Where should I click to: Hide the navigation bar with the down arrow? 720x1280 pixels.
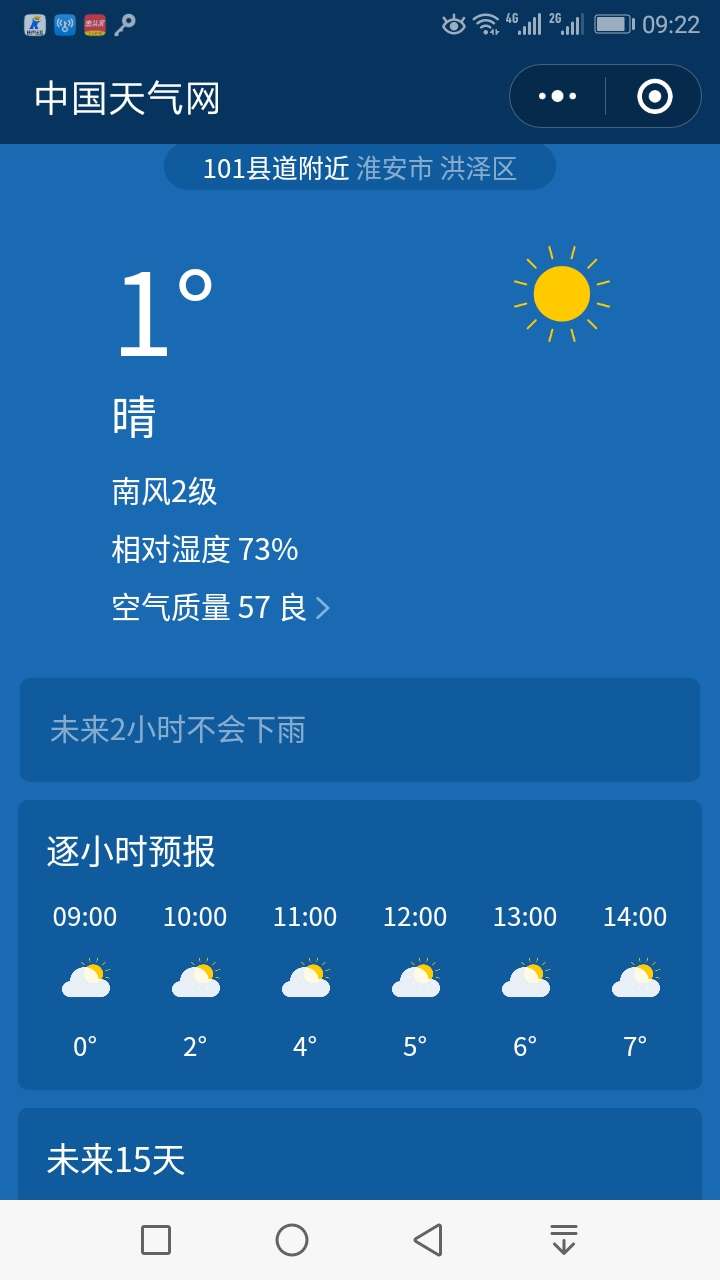tap(564, 1240)
